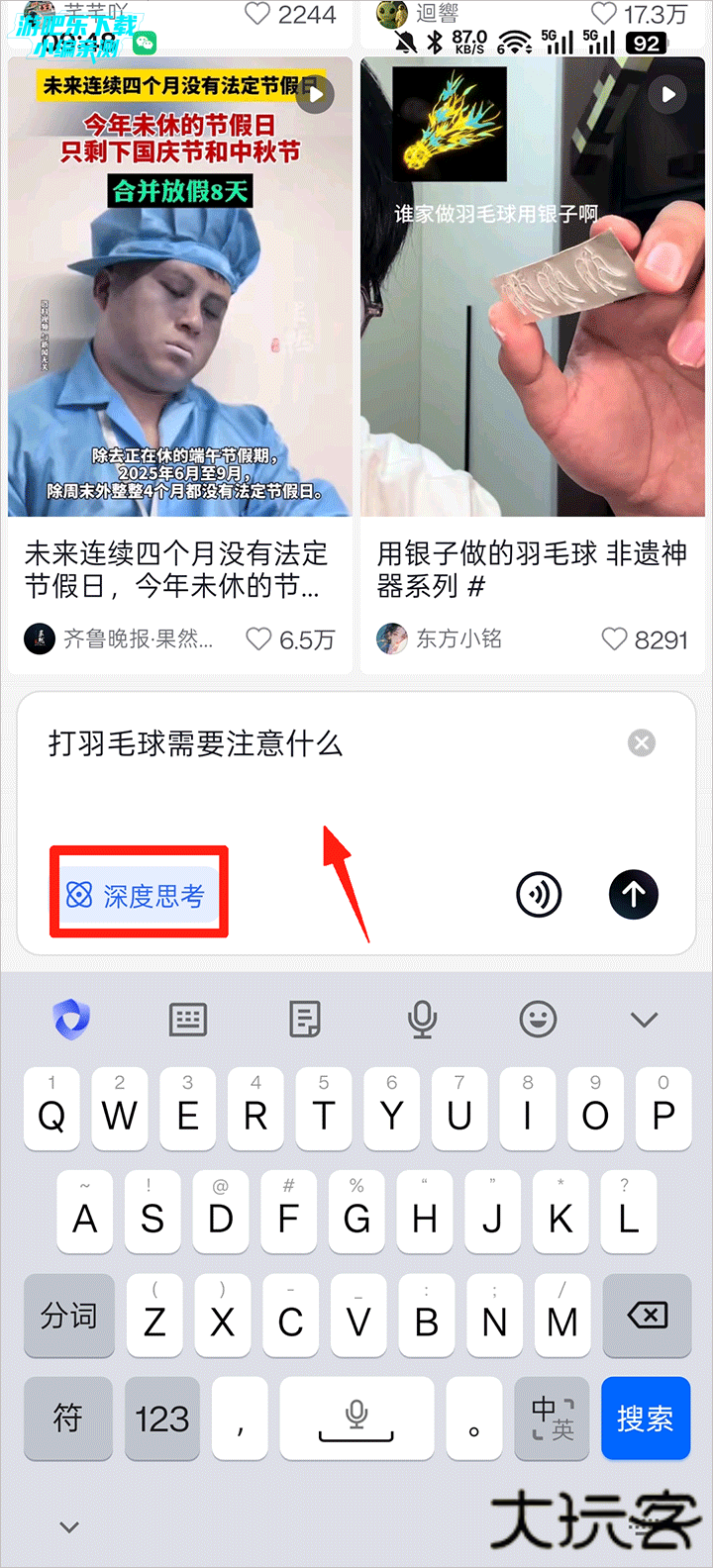Clear the typed badminton question
Image resolution: width=713 pixels, height=1568 pixels.
tap(642, 742)
